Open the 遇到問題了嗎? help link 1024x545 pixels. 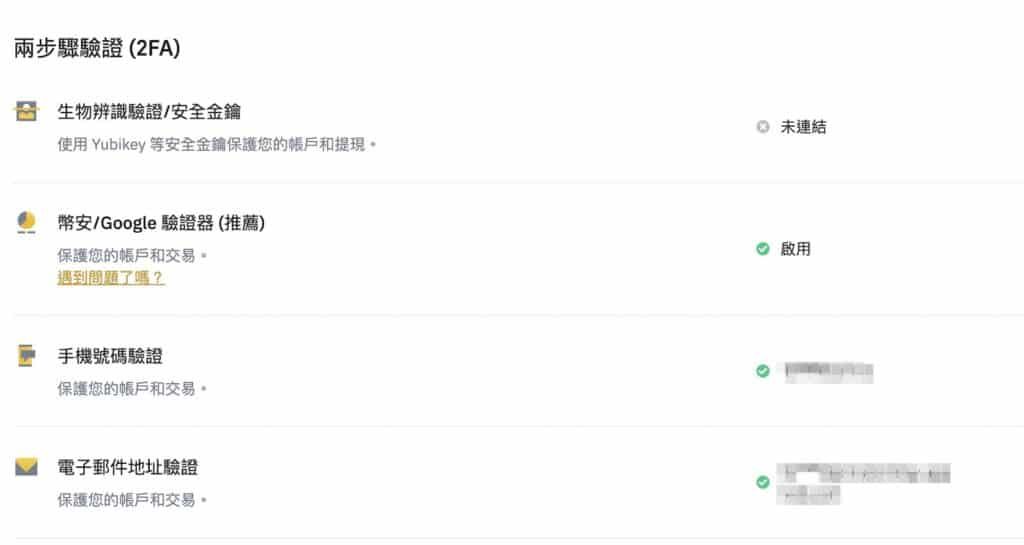pos(111,278)
